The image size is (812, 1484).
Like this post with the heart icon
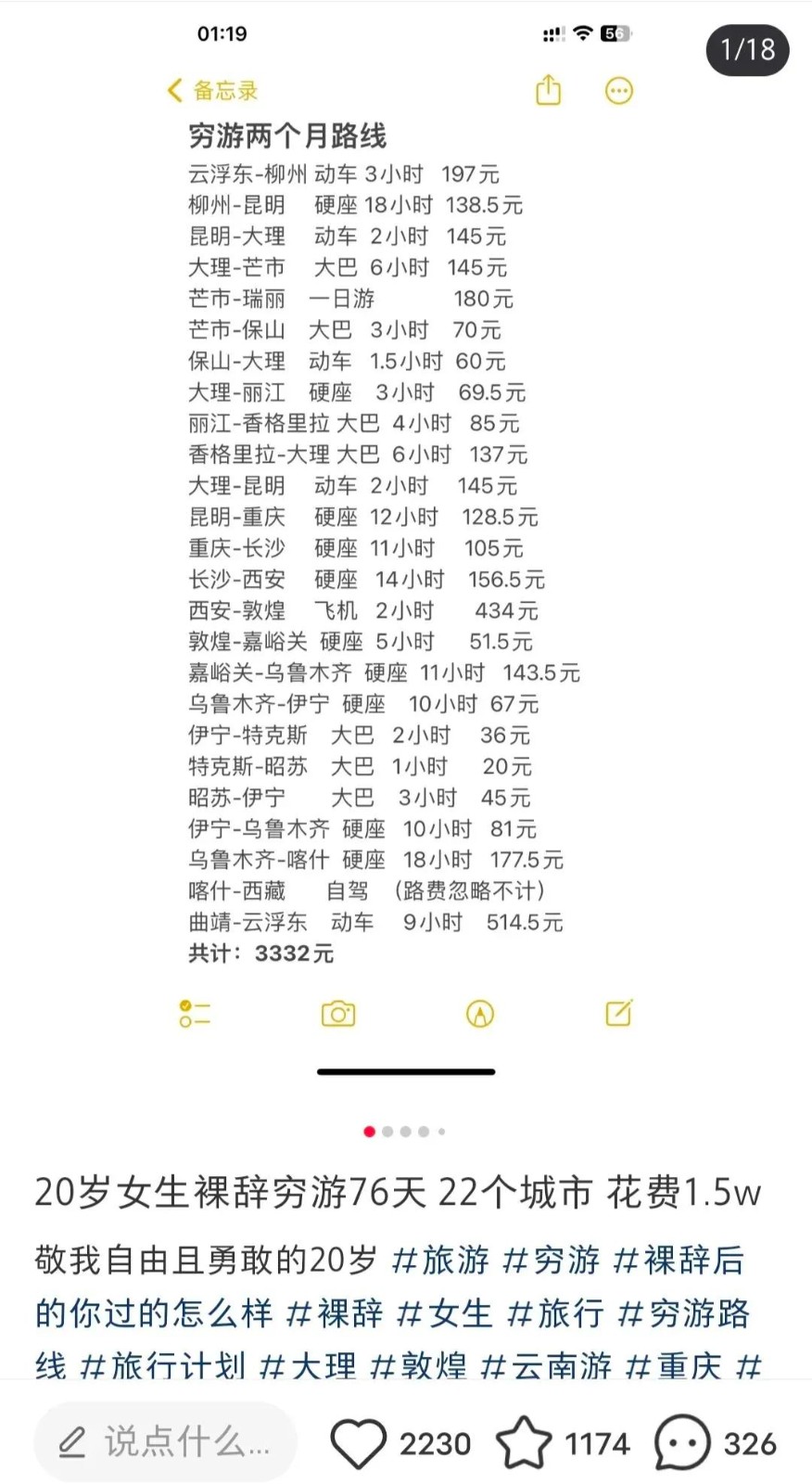(x=358, y=1443)
